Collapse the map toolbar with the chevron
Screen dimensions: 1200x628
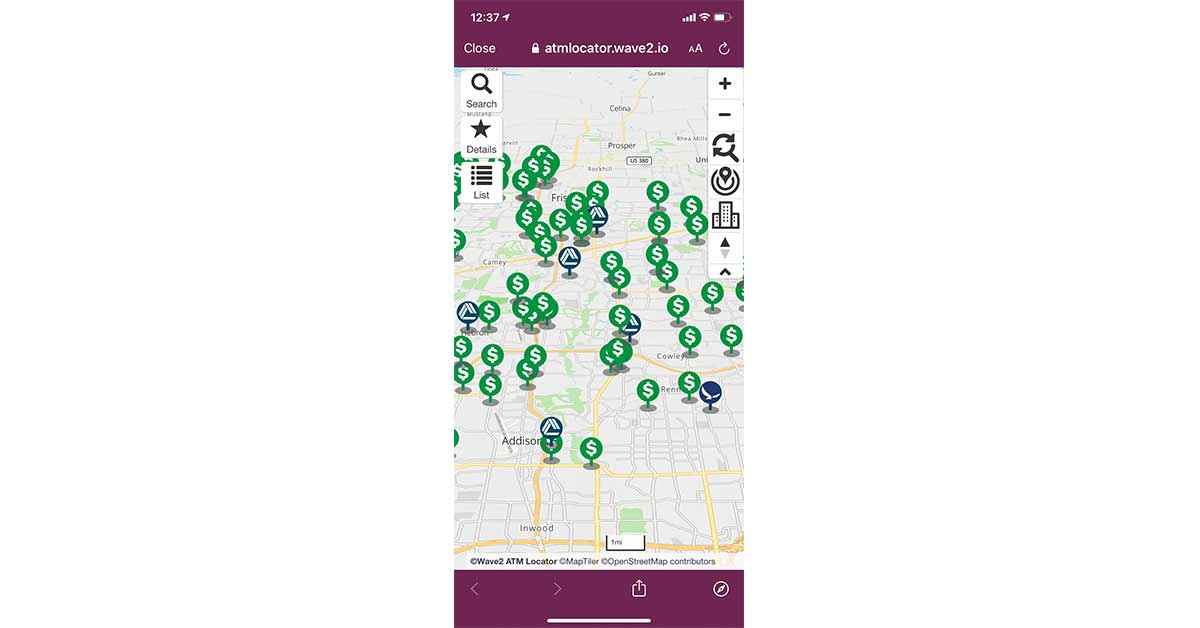725,271
